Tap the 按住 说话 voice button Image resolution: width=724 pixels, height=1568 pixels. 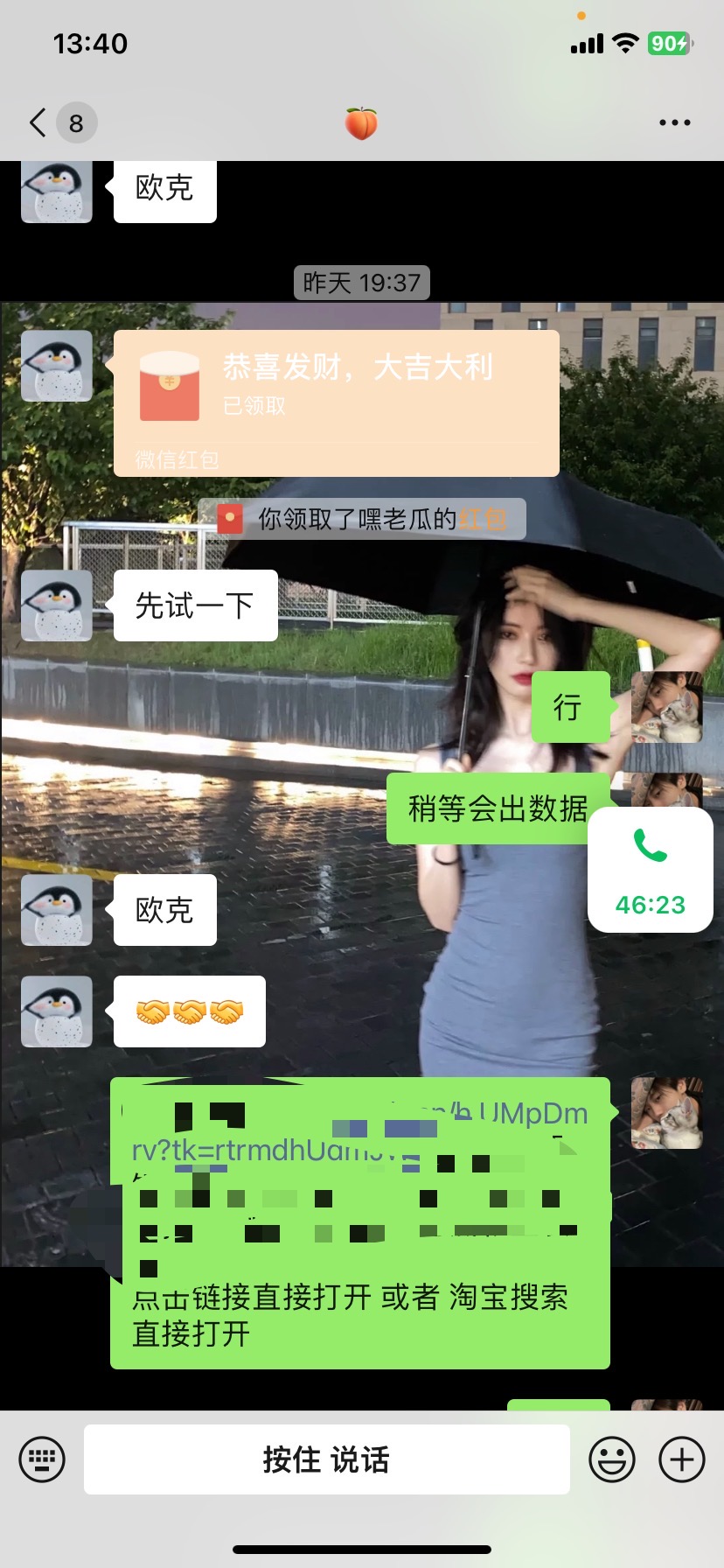(326, 1459)
